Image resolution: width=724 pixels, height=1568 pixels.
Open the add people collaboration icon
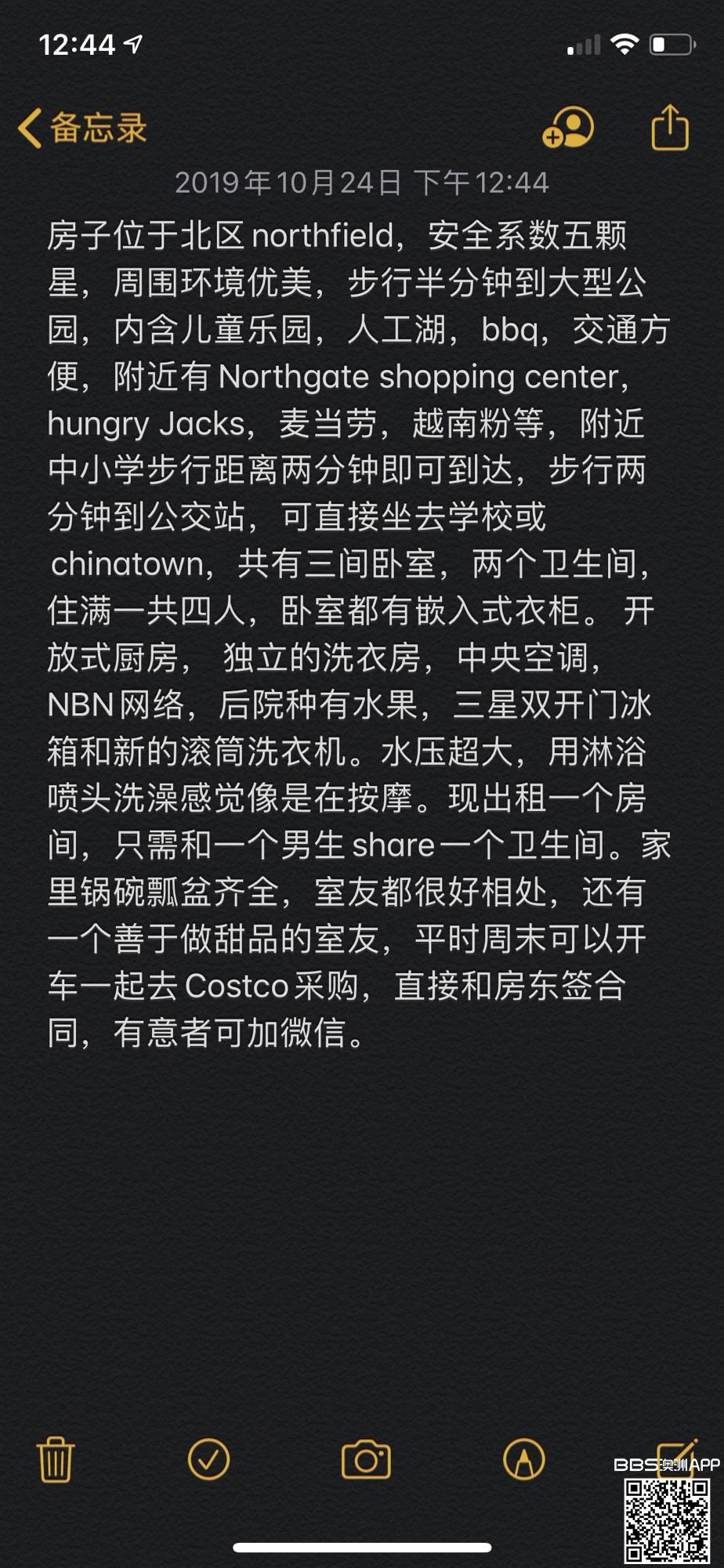(567, 128)
